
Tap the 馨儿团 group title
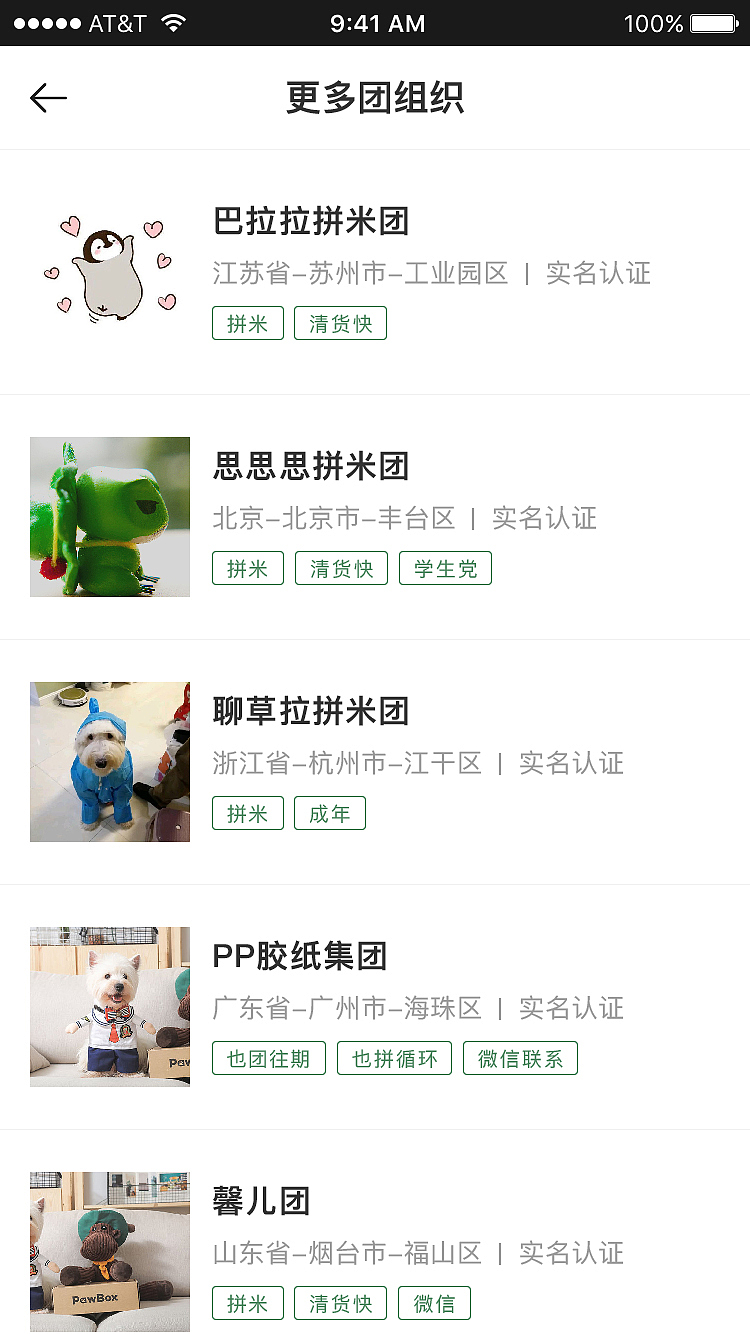260,1201
